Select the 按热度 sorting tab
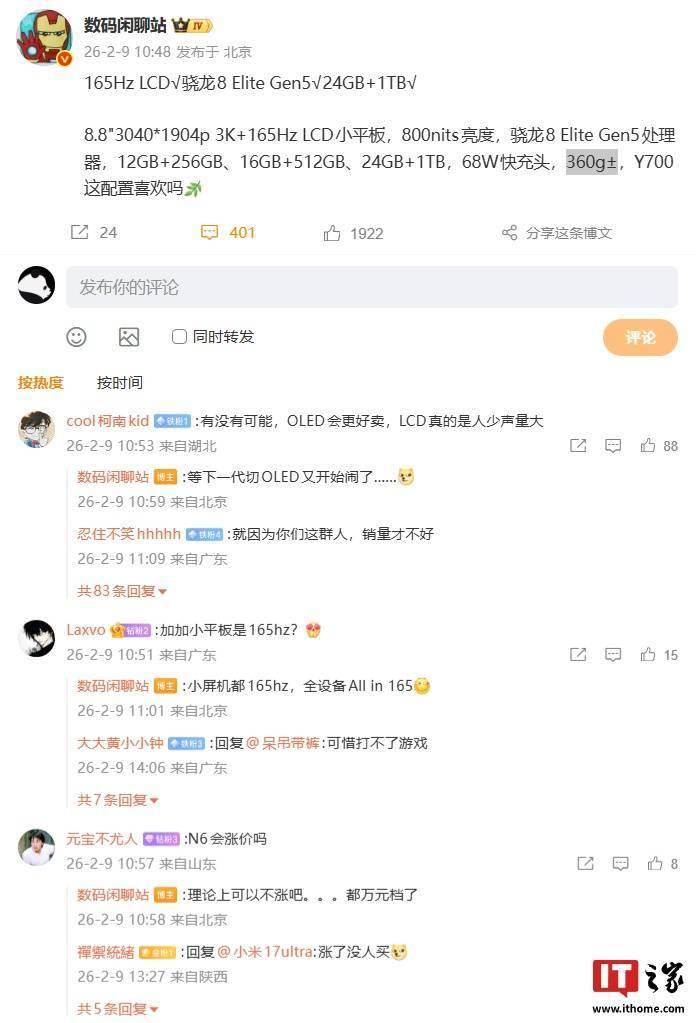696x1023 pixels. 40,382
